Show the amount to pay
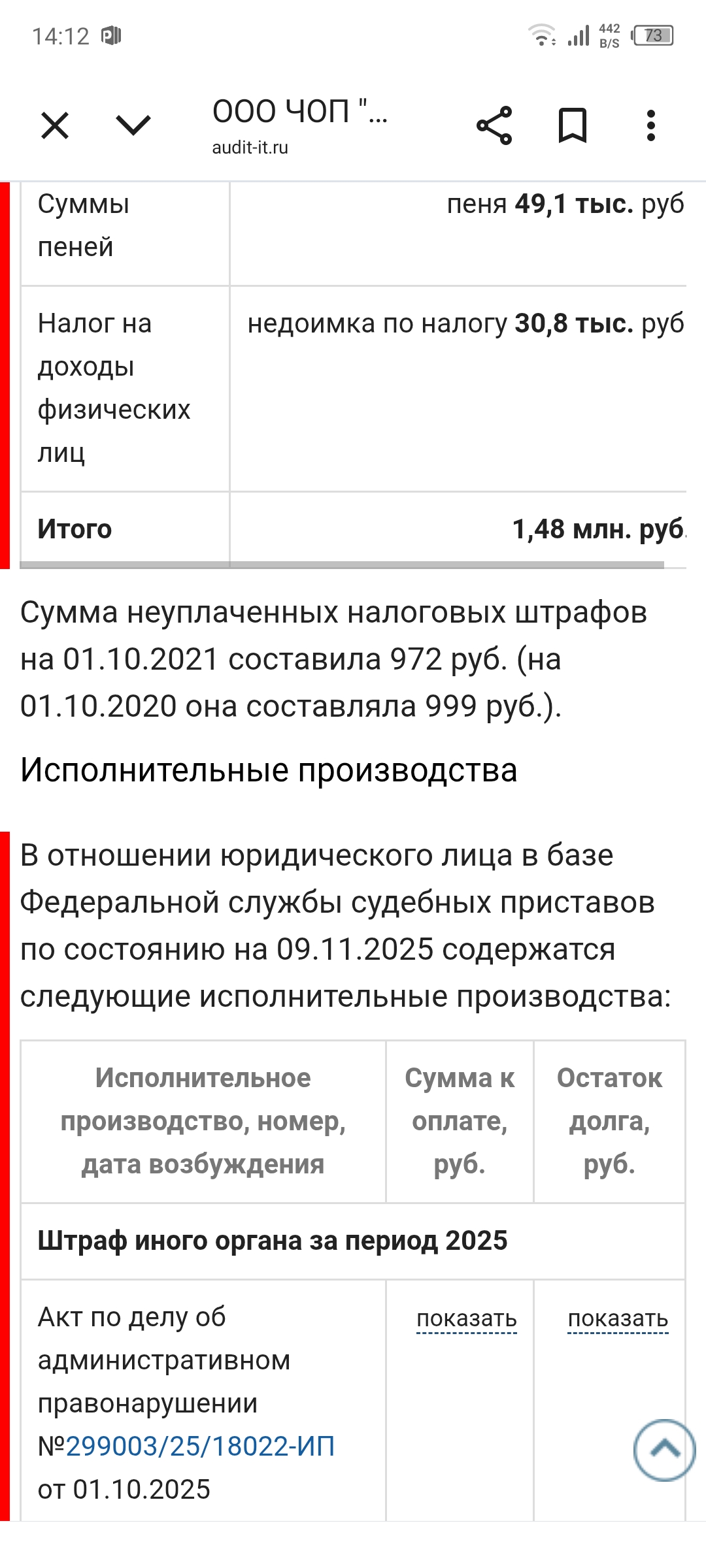The image size is (706, 1568). point(467,1318)
